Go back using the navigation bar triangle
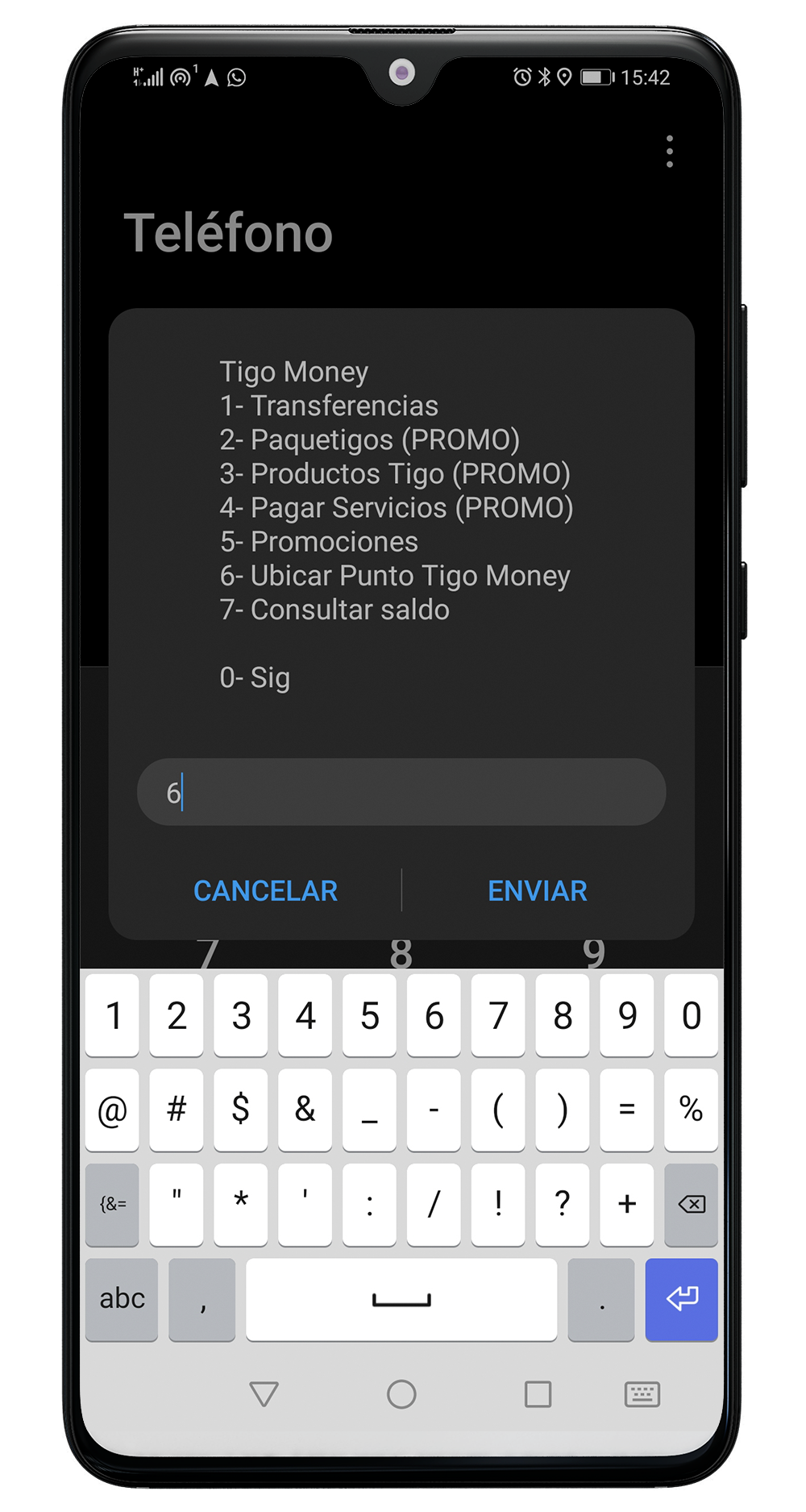This screenshot has height=1512, width=806. click(x=264, y=1394)
